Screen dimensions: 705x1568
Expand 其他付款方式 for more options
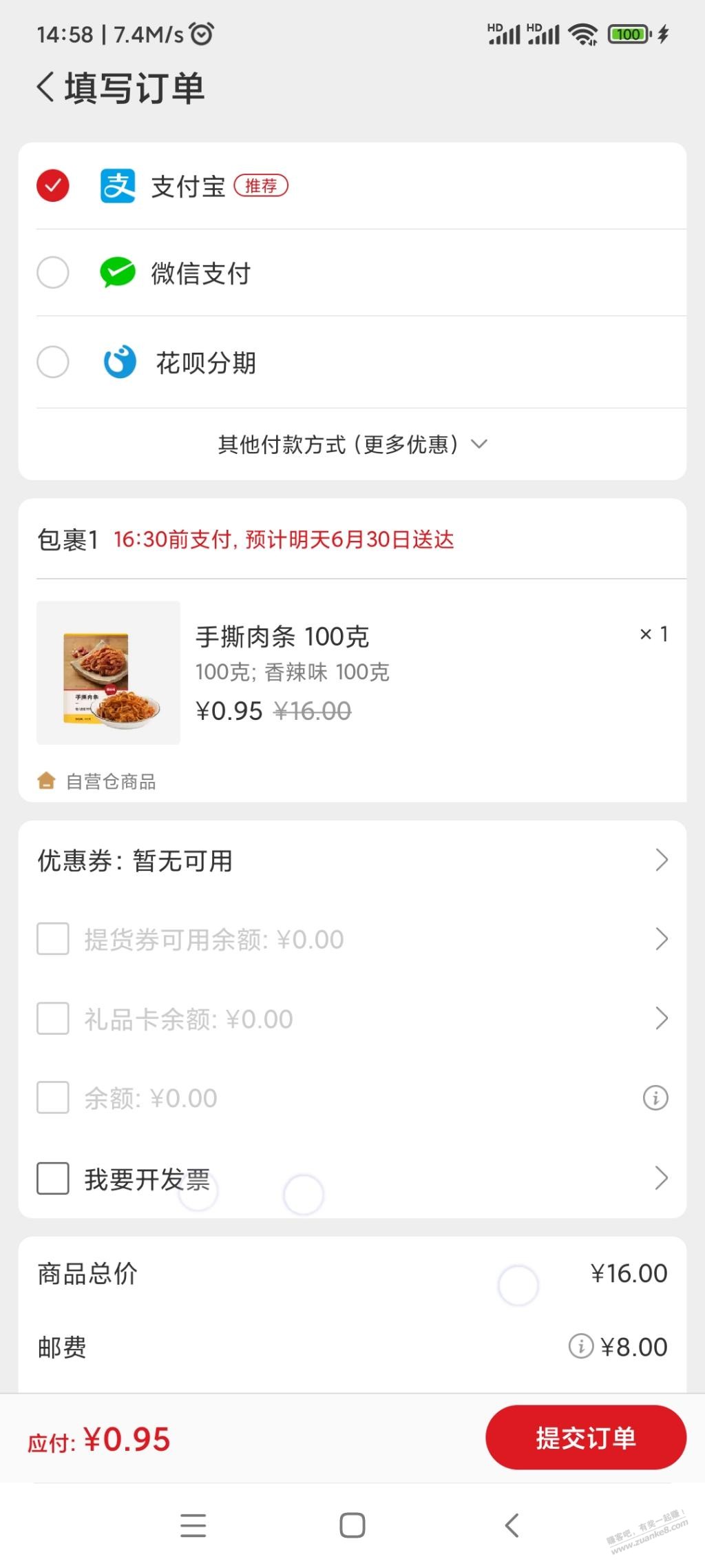click(x=352, y=444)
